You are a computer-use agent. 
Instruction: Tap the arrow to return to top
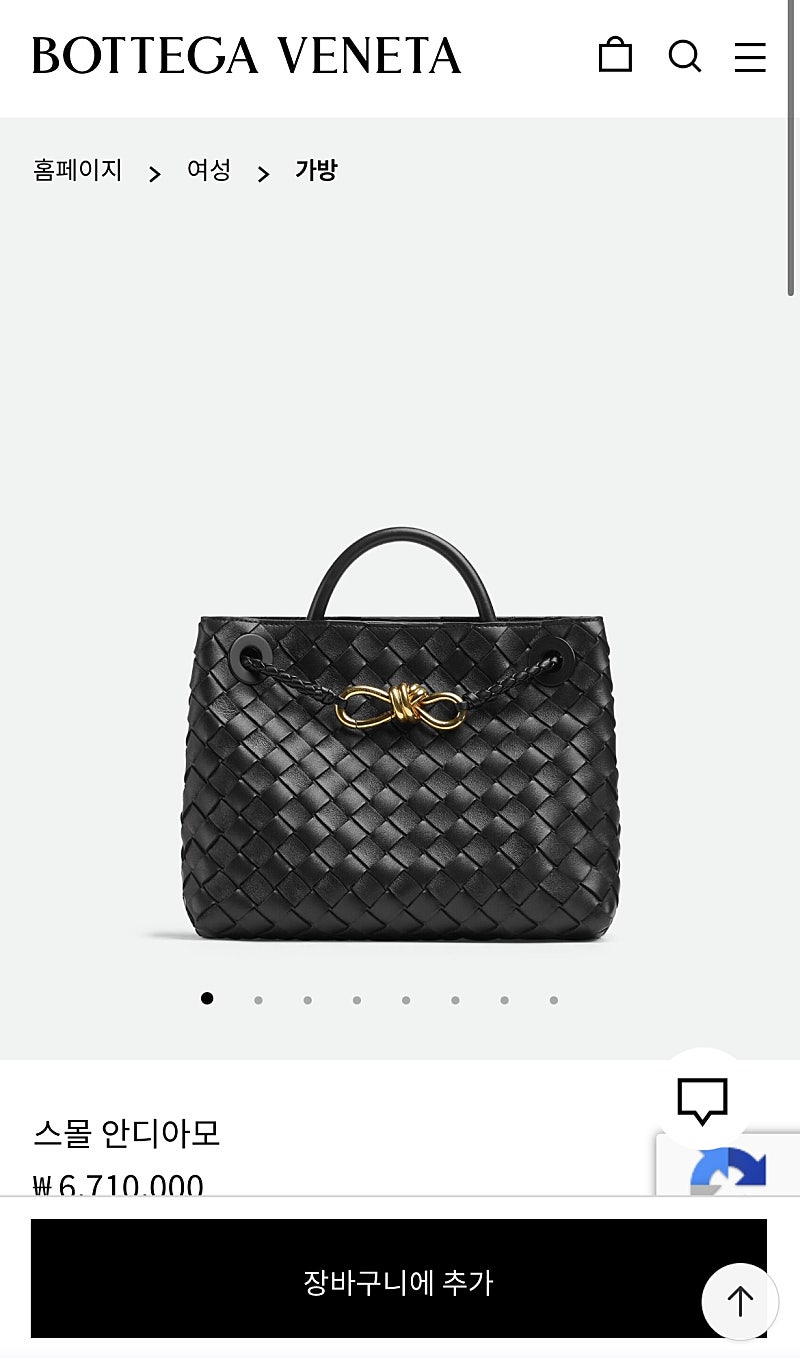coord(740,1301)
